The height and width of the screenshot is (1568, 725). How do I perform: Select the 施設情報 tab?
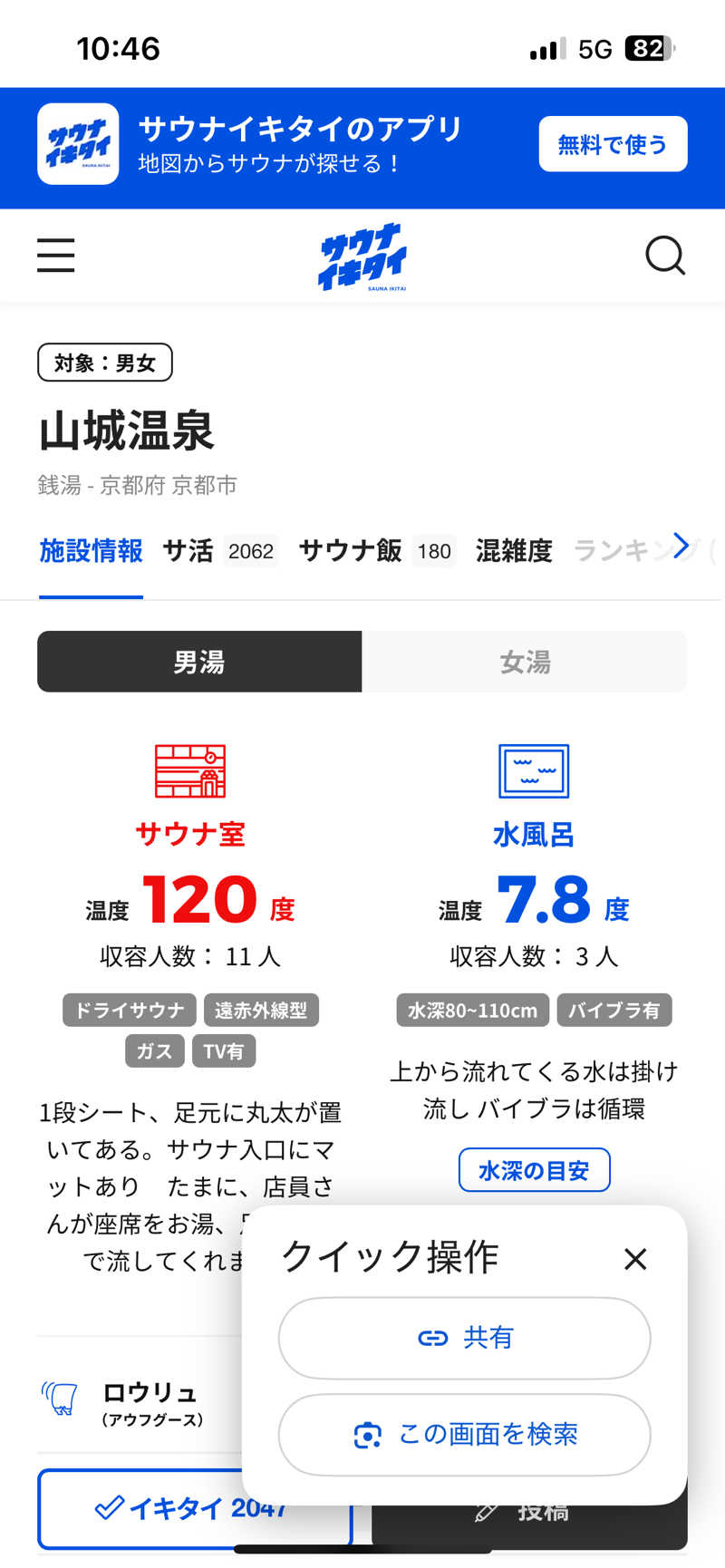(x=91, y=551)
